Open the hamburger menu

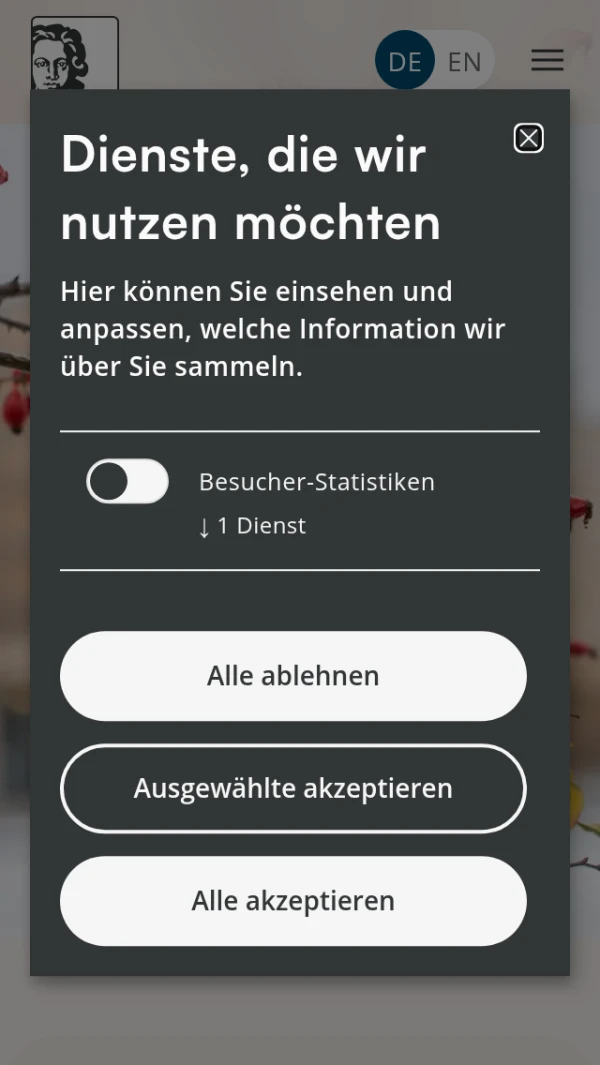(547, 61)
